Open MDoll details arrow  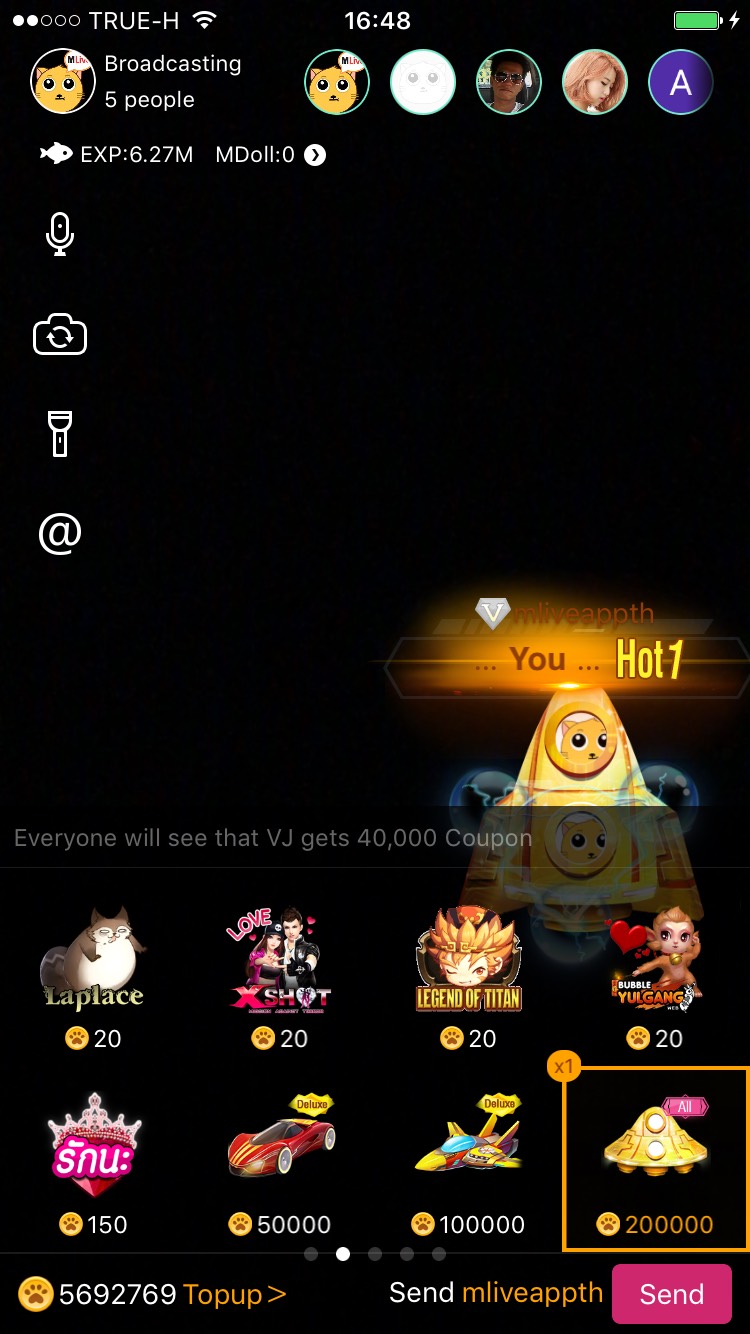pyautogui.click(x=315, y=155)
